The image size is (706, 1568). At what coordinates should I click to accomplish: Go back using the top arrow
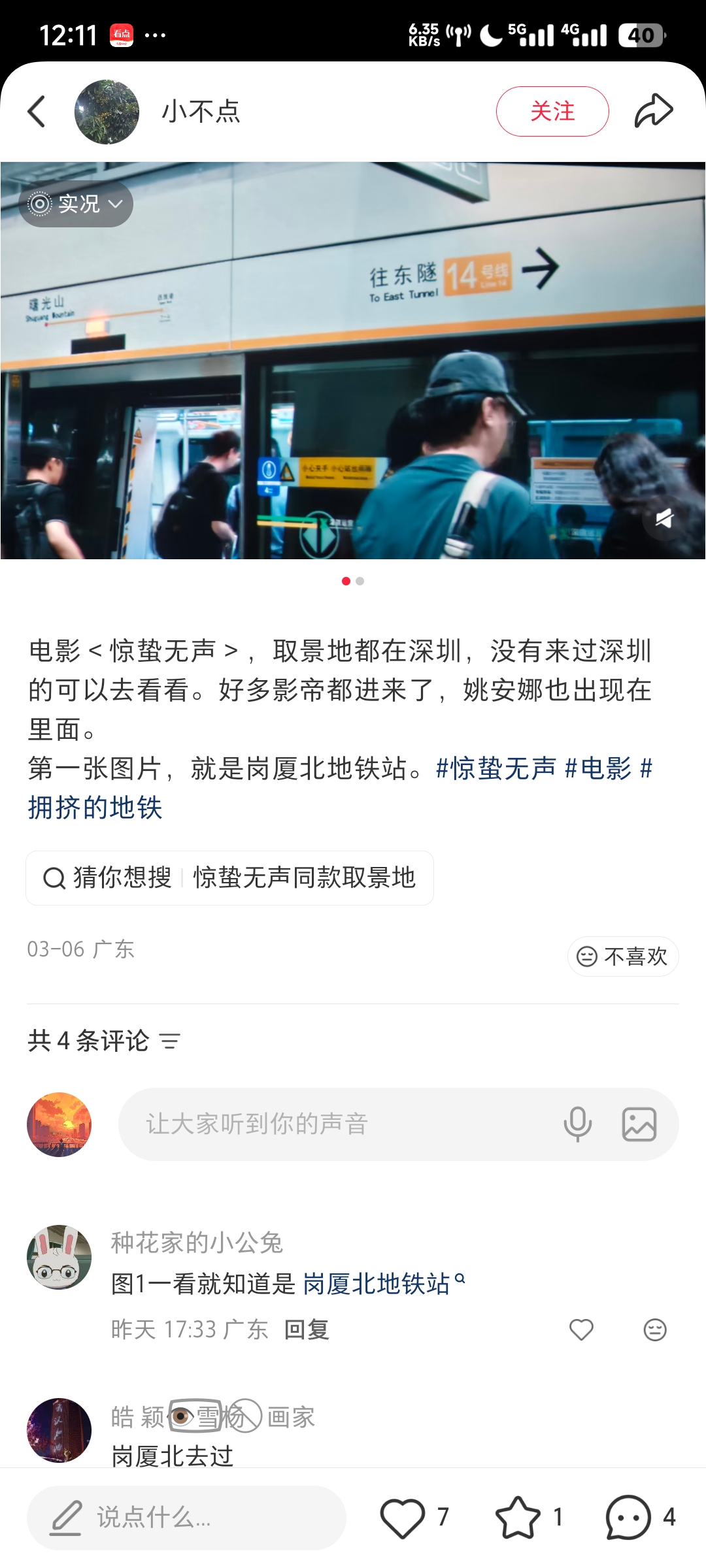tap(37, 112)
